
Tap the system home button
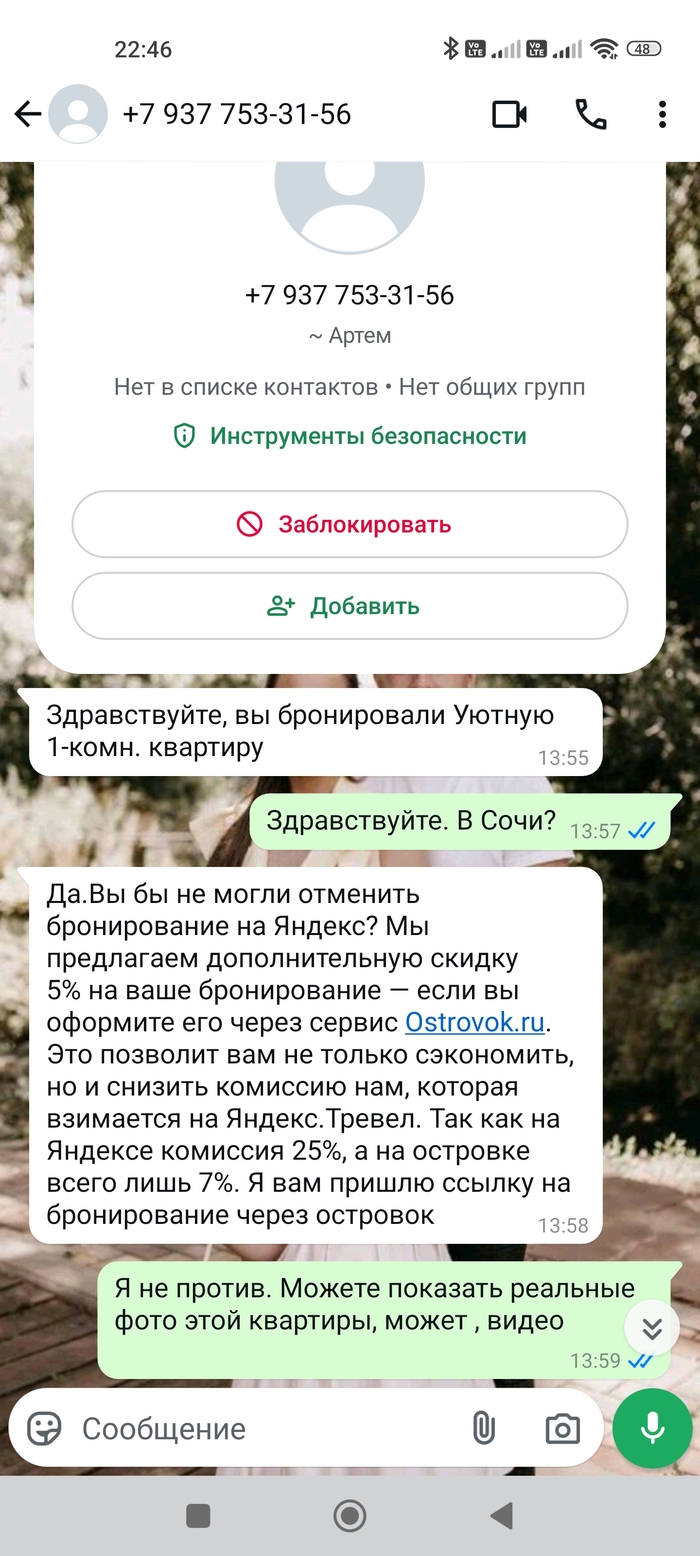coord(350,1516)
